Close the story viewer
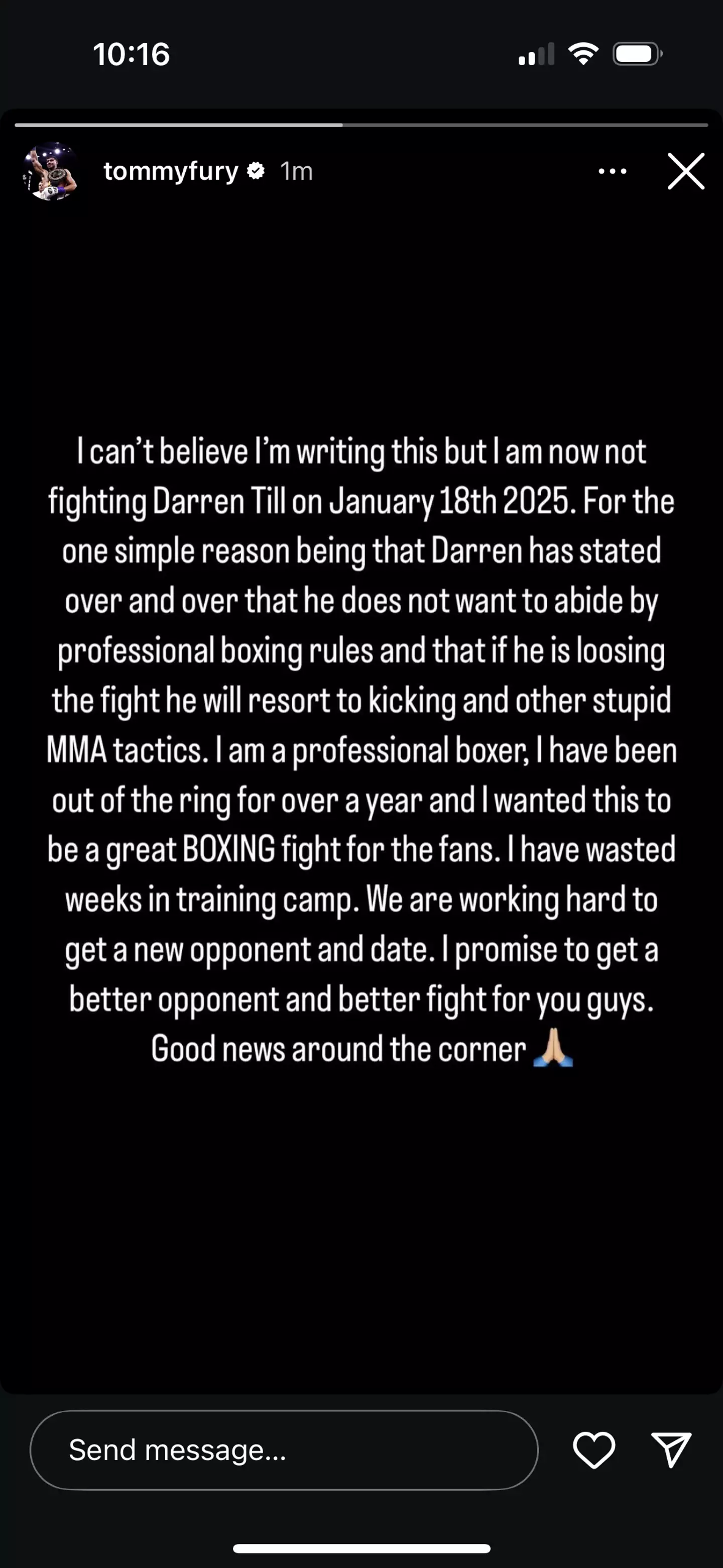Image resolution: width=723 pixels, height=1568 pixels. click(x=685, y=172)
